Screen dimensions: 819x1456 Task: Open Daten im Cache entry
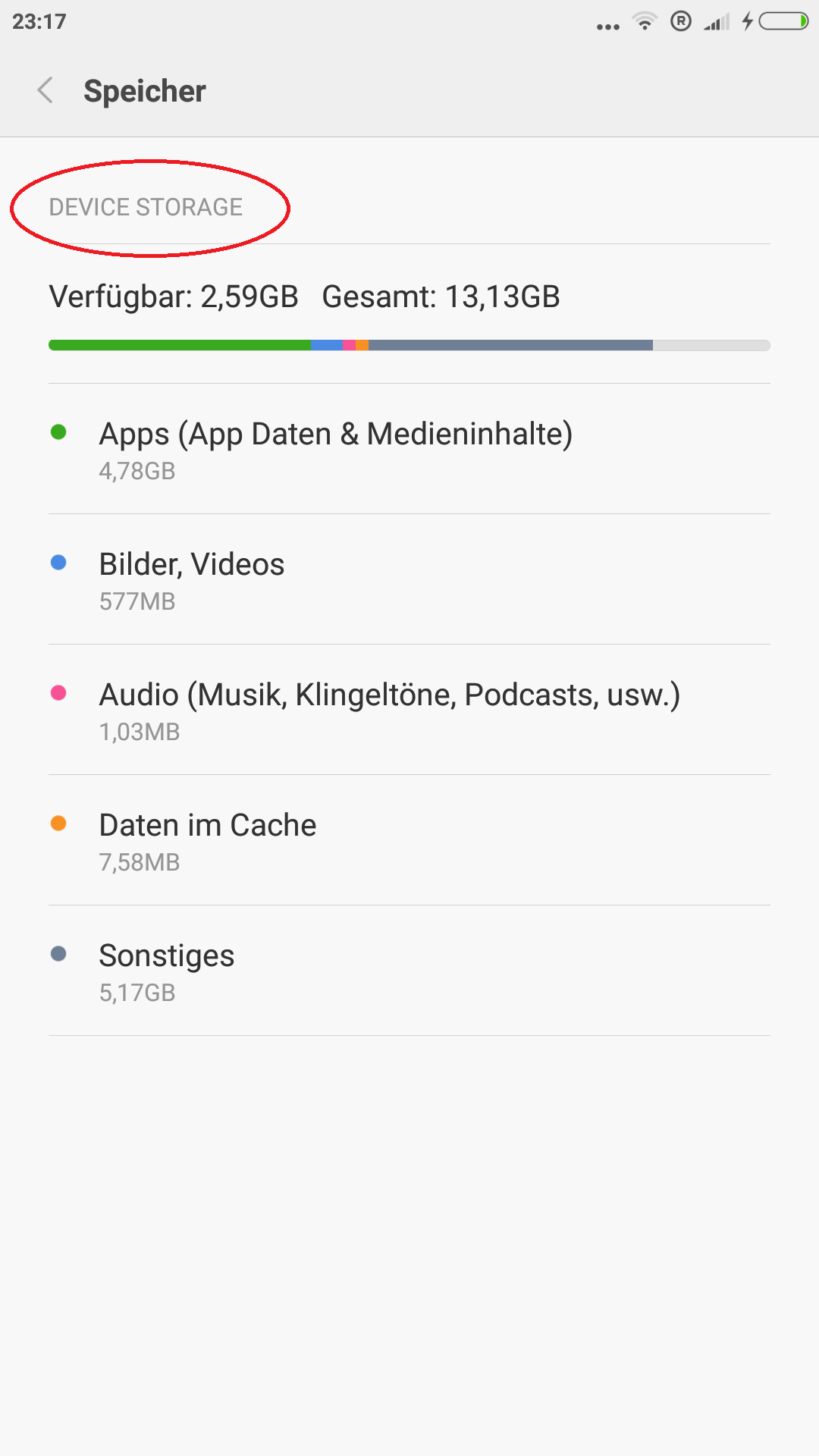click(409, 840)
